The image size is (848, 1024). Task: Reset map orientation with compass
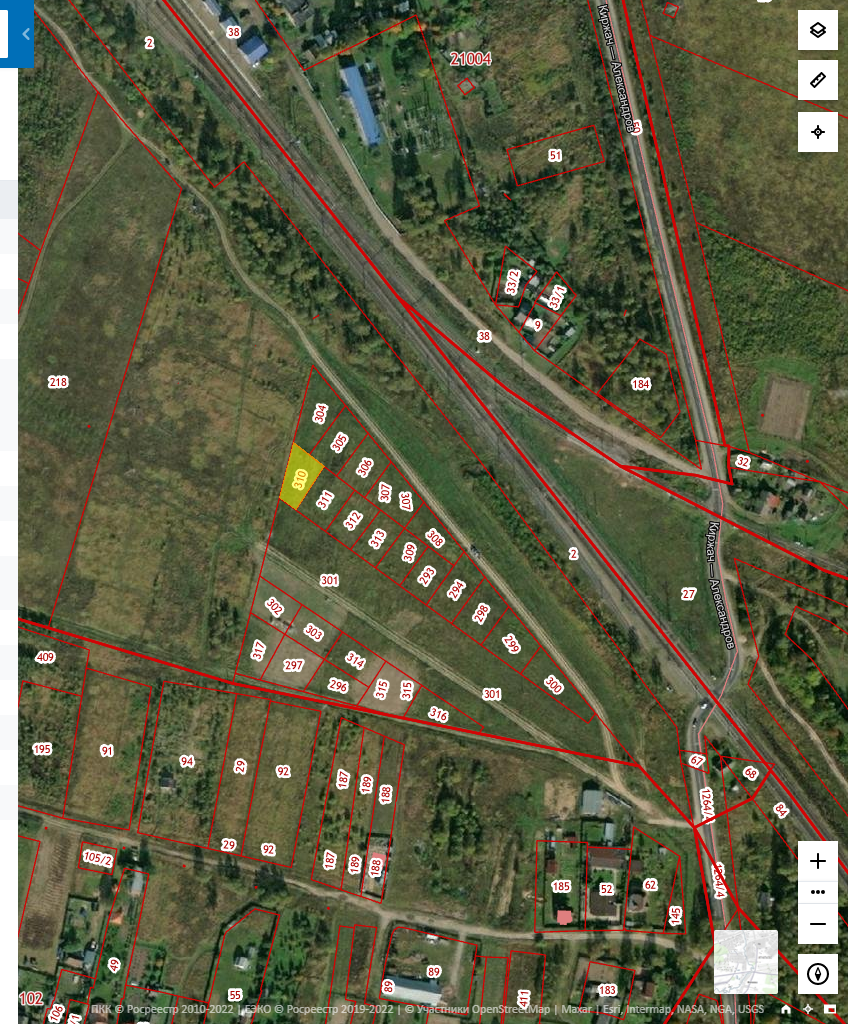coord(818,974)
